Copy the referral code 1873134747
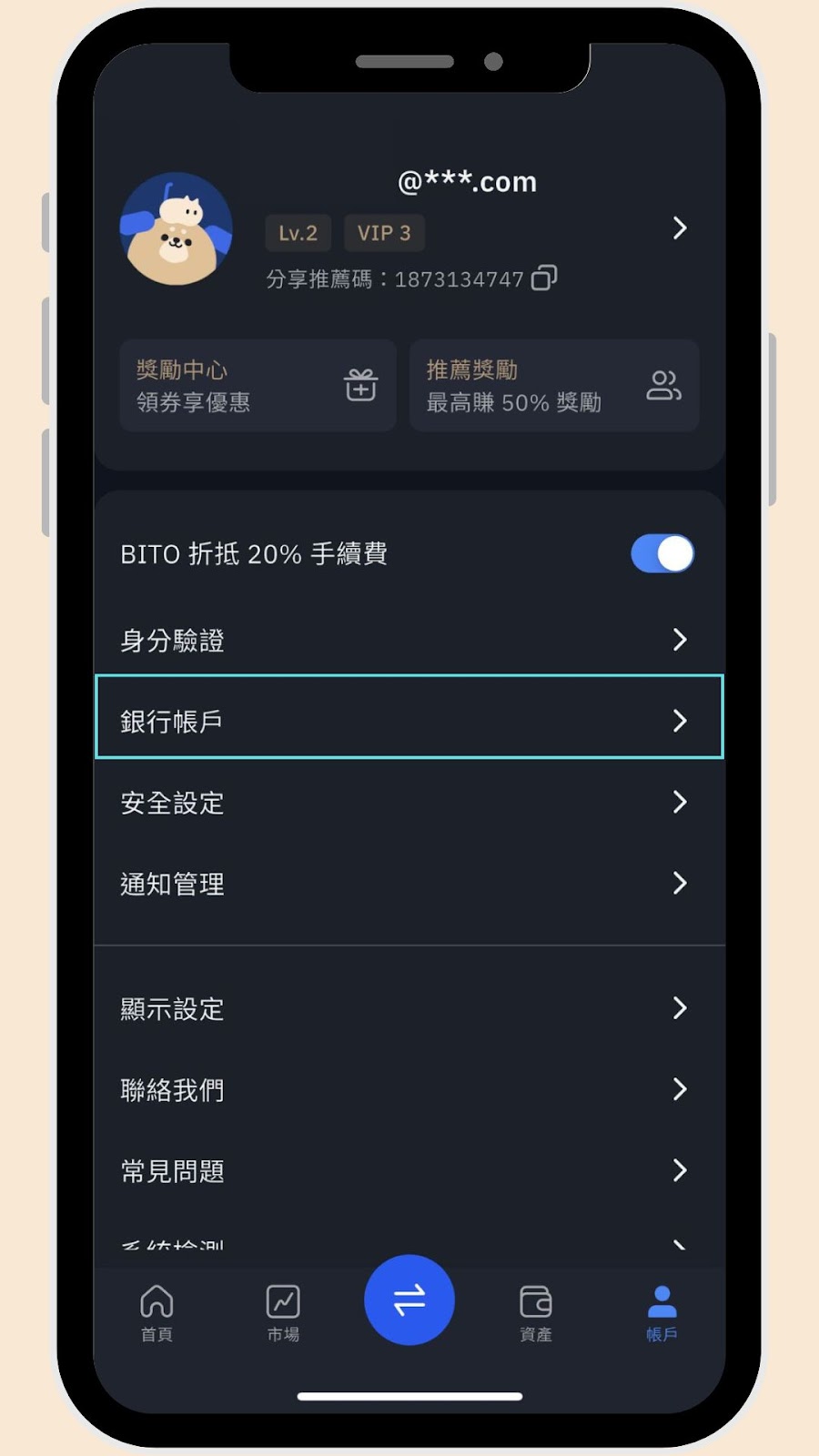 click(x=543, y=278)
